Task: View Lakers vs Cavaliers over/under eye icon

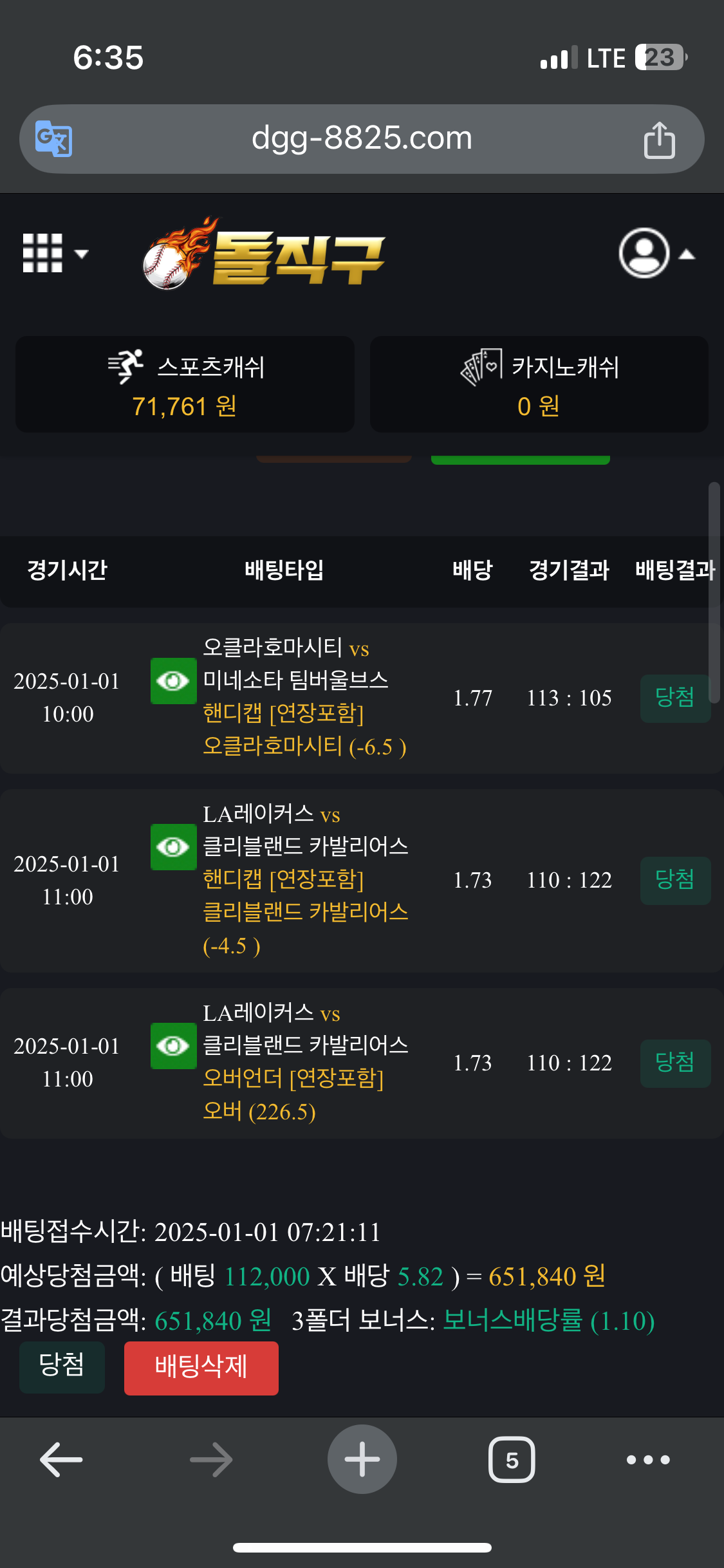Action: coord(173,1046)
